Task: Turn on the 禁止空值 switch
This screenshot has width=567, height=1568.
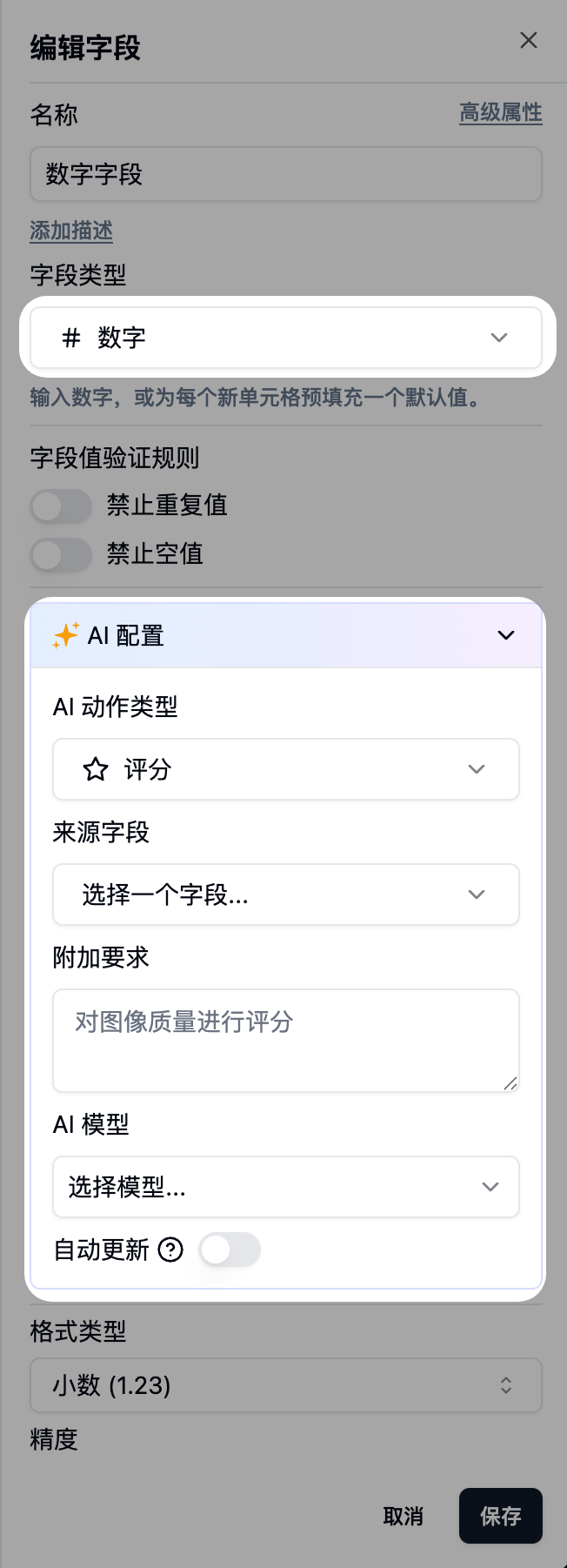Action: tap(61, 554)
